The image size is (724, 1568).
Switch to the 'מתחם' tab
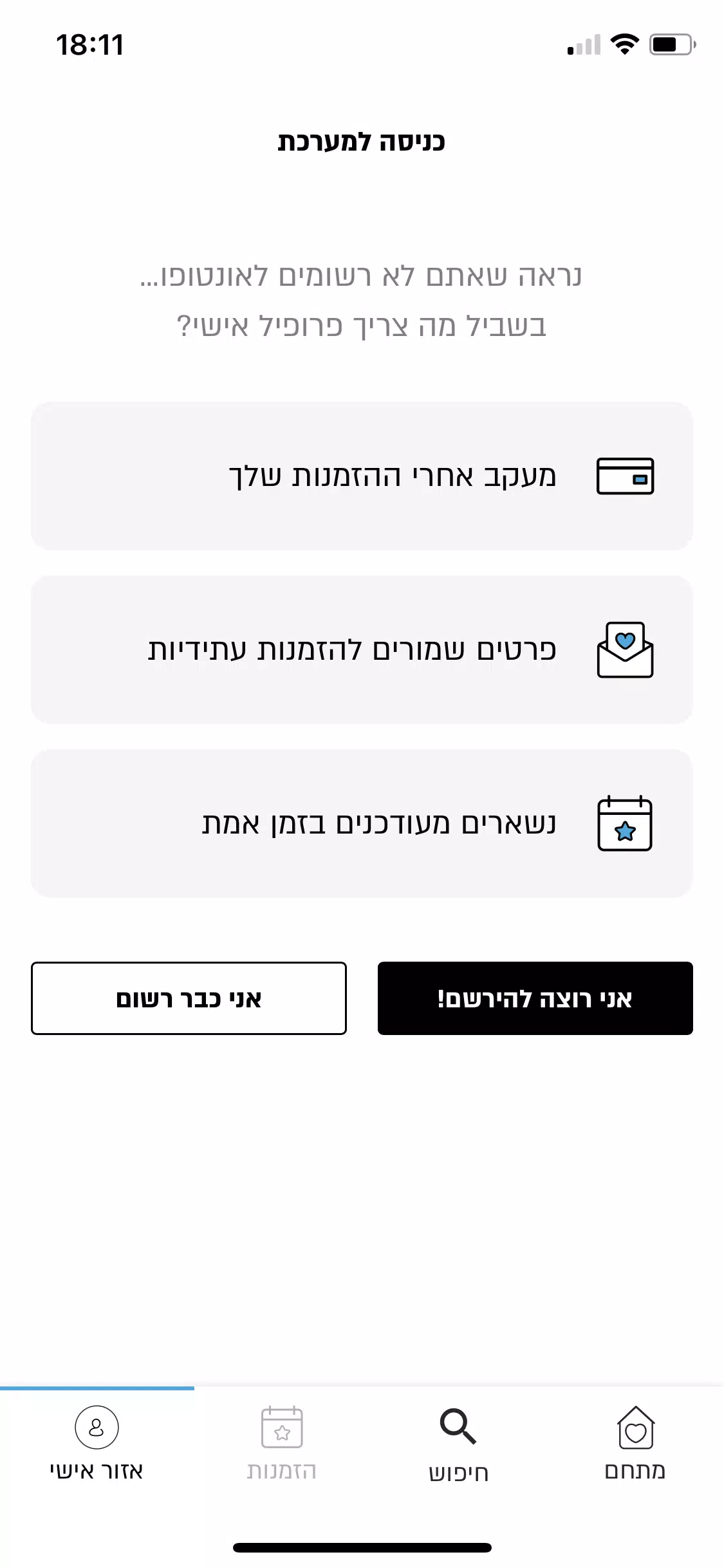(x=635, y=1444)
